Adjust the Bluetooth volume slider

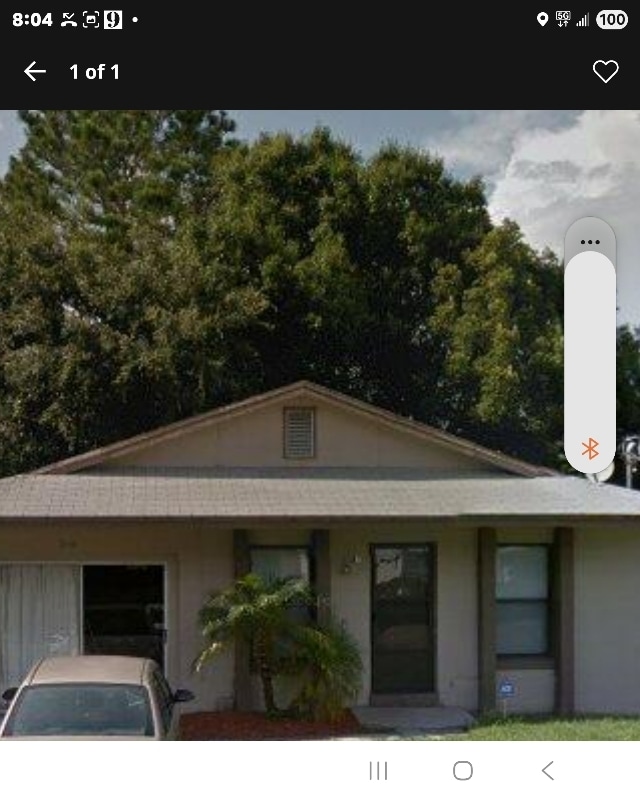(x=590, y=360)
